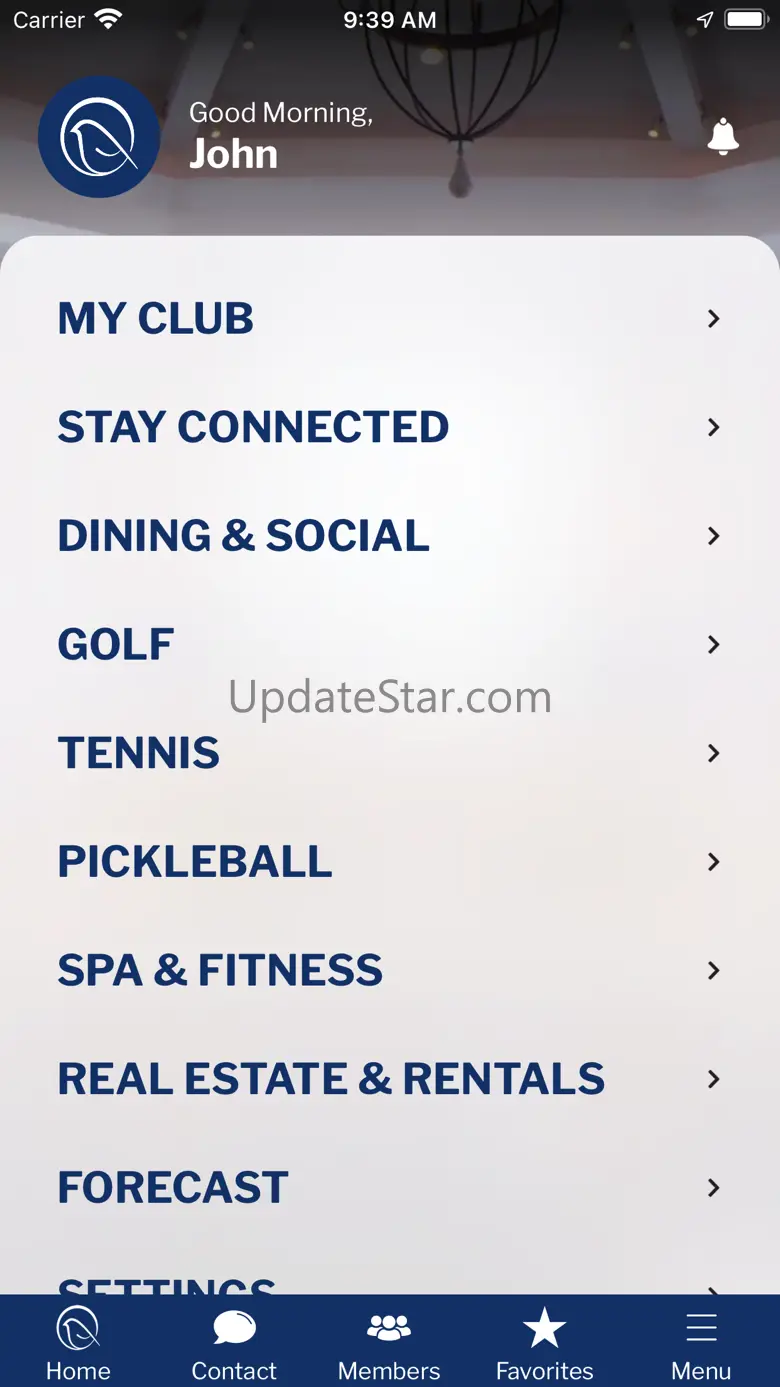Open Dining & Social

click(x=389, y=536)
